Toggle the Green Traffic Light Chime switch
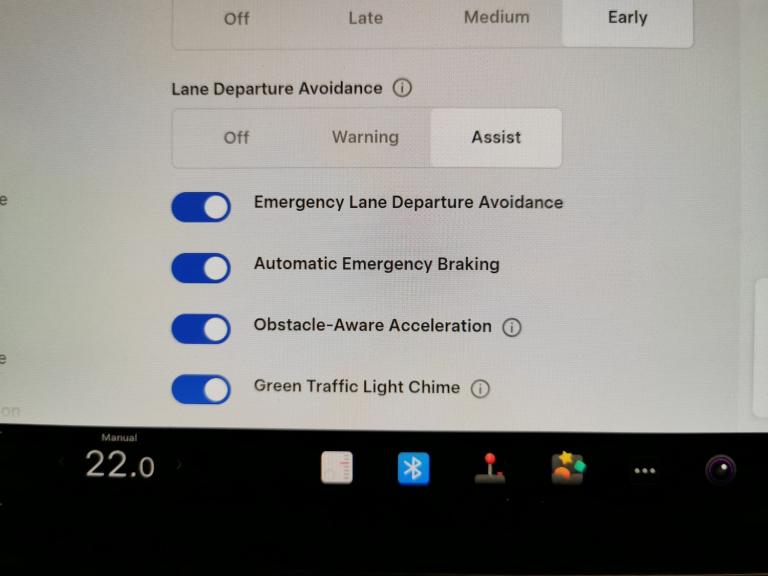 (x=201, y=389)
